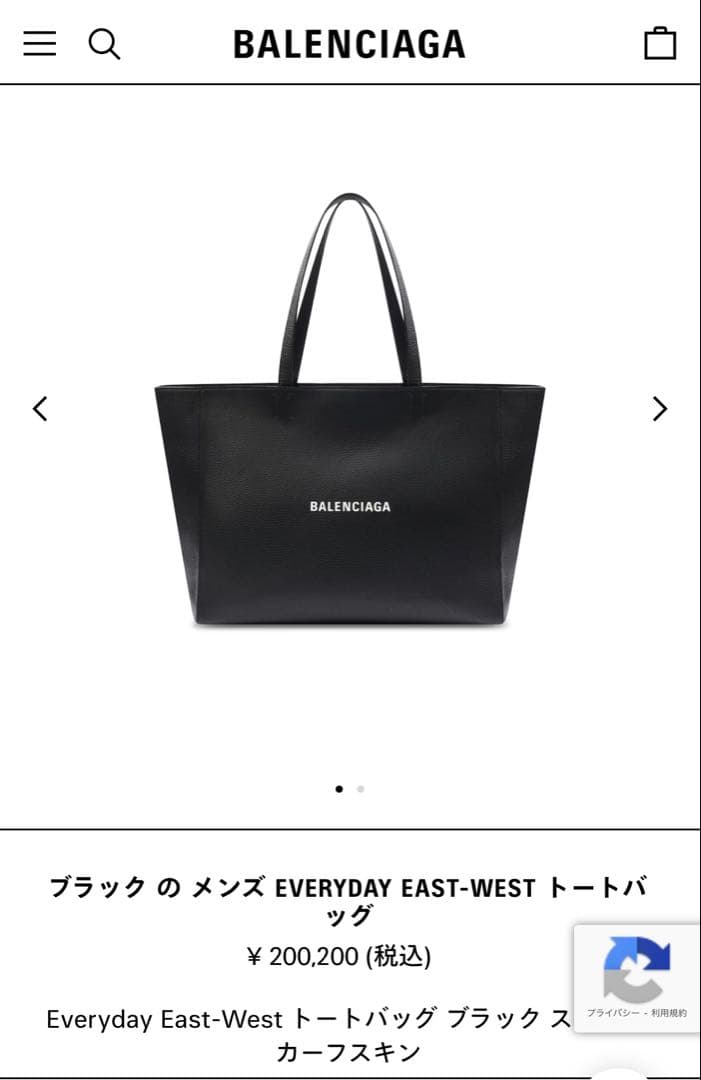
Task: Jump to the second image dot
Action: (x=360, y=789)
